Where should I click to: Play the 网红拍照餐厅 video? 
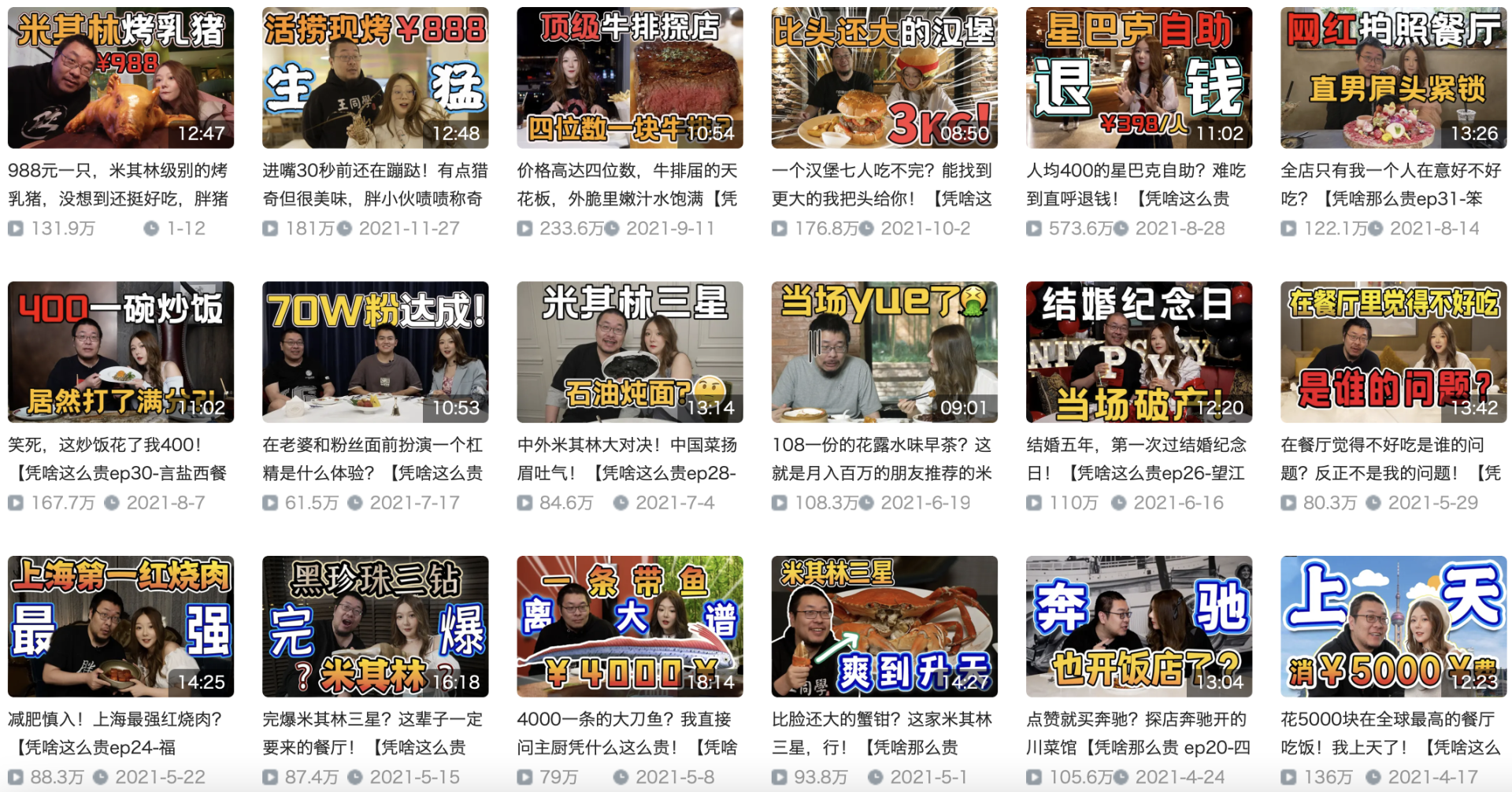1393,78
